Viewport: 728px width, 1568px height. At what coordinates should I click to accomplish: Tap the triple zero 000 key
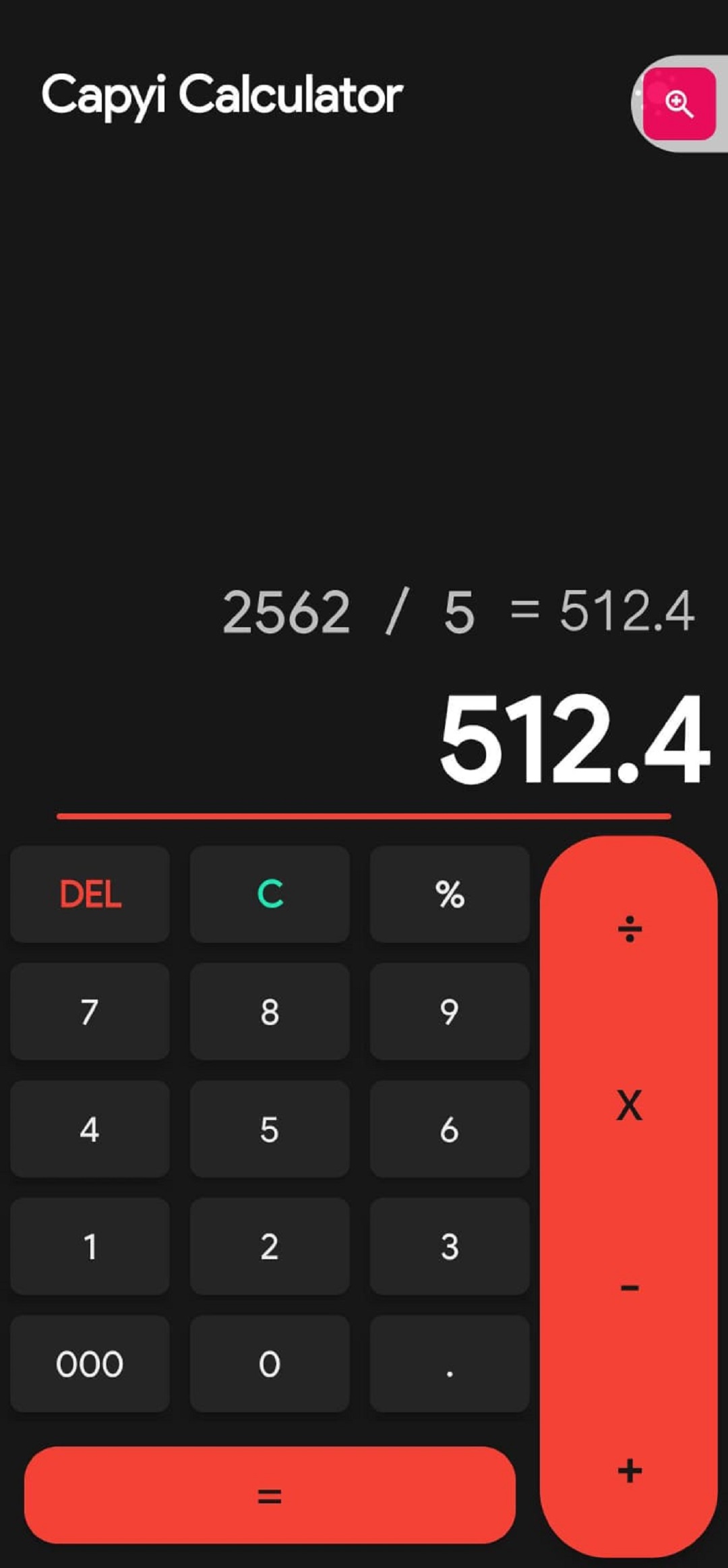90,1364
